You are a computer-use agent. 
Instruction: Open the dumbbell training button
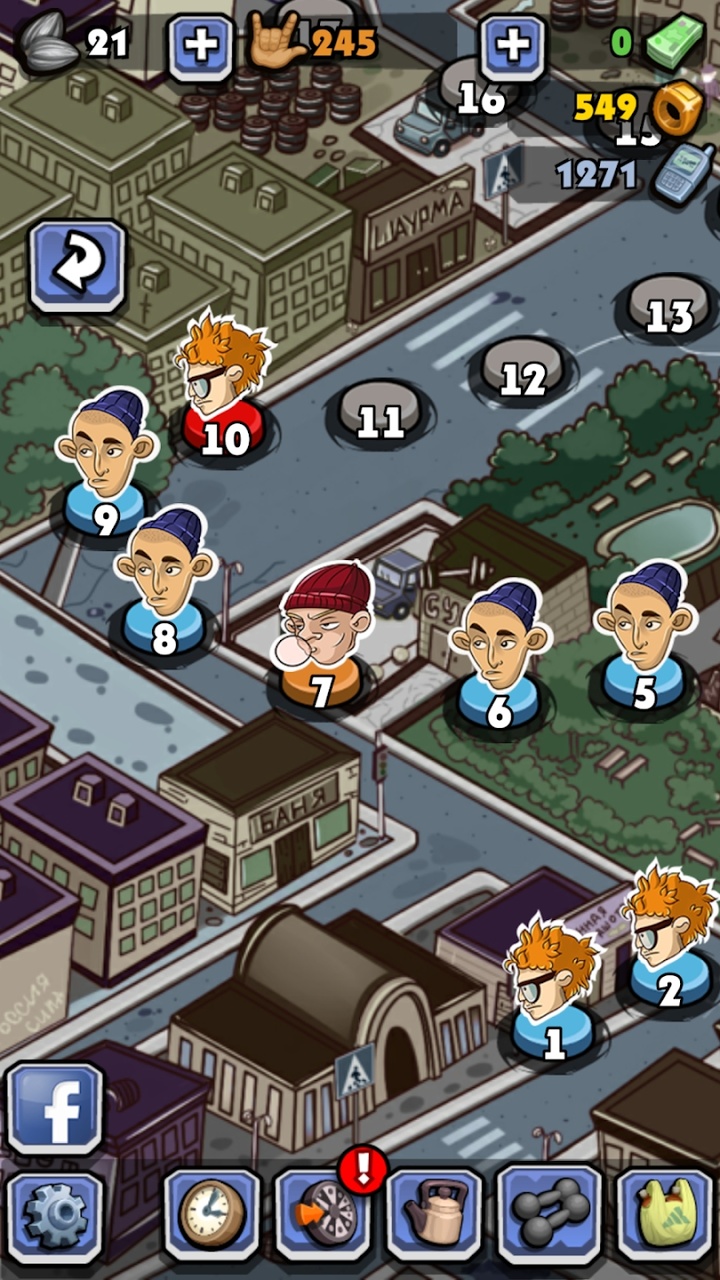pos(548,1214)
